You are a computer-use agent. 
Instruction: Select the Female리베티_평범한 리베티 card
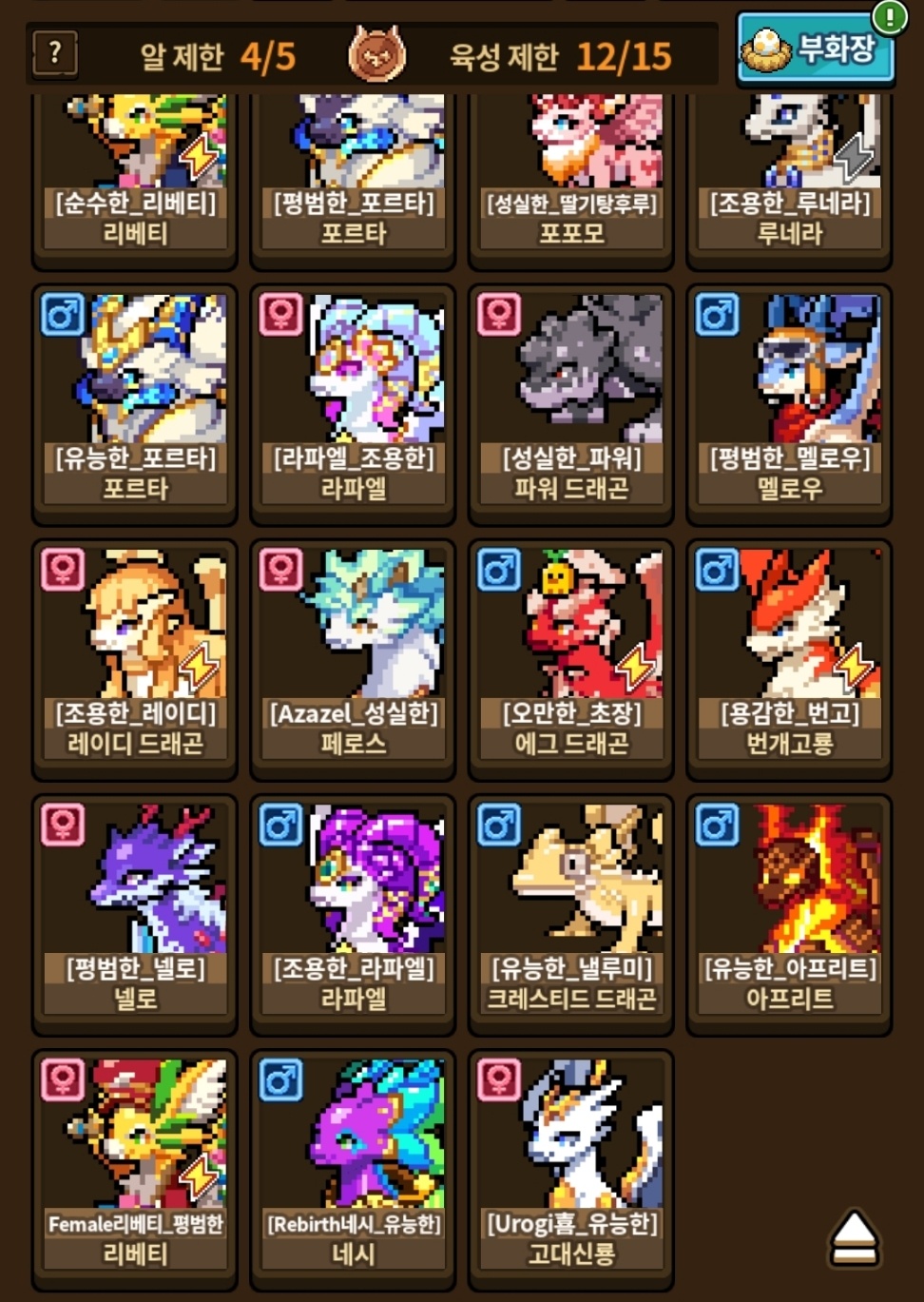[134, 1169]
